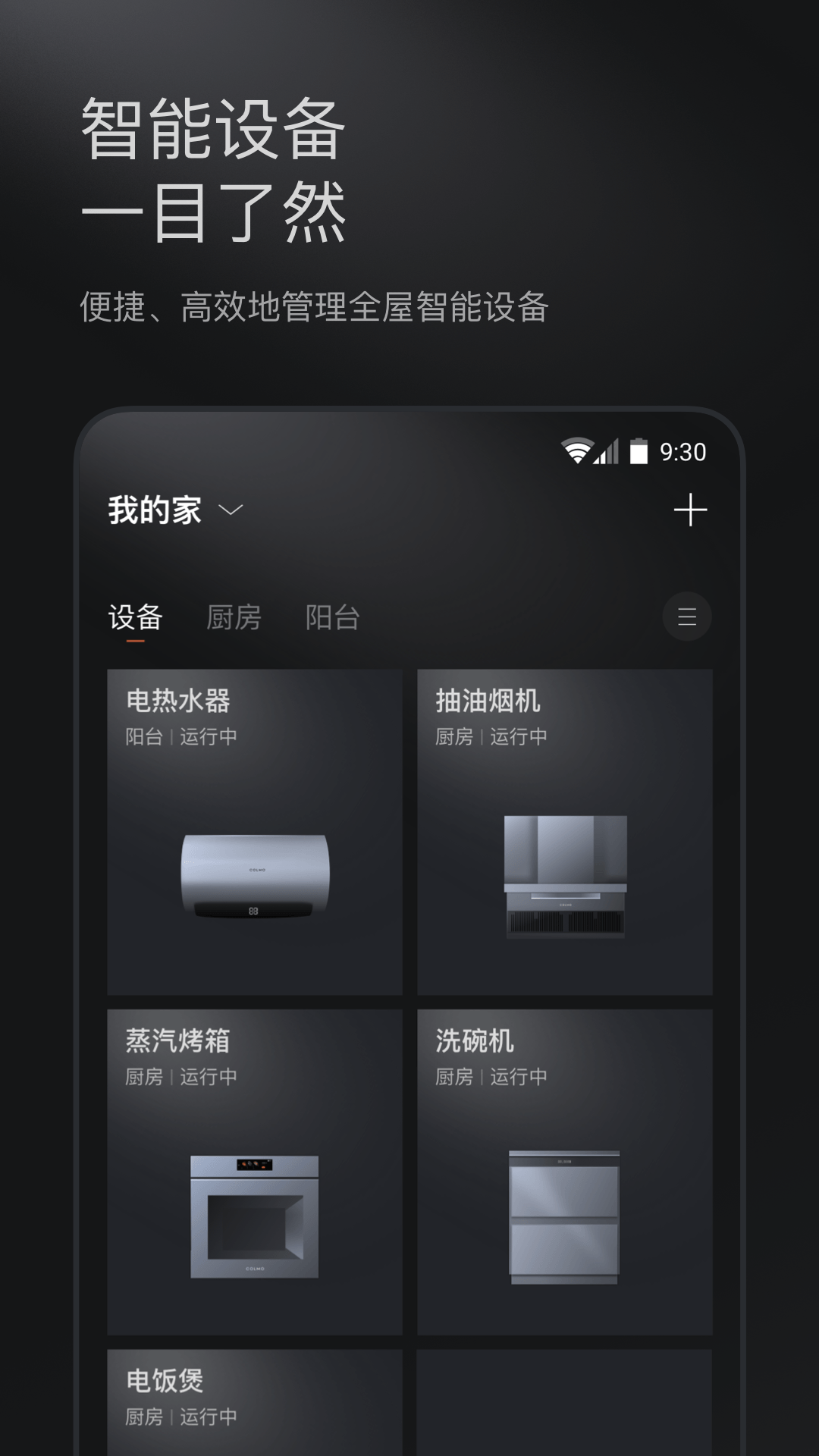Viewport: 819px width, 1456px height.
Task: Tap the WiFi status icon
Action: click(x=578, y=449)
